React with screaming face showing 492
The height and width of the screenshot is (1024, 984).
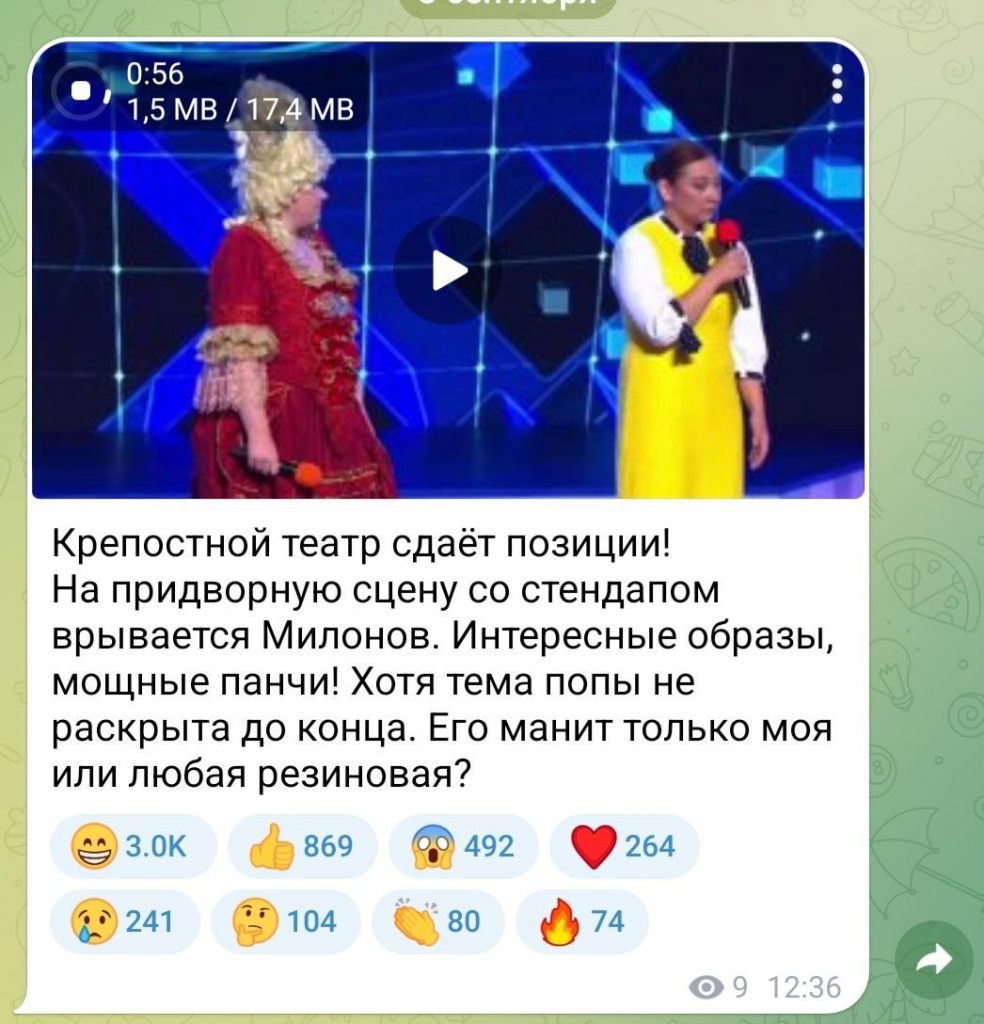pyautogui.click(x=462, y=848)
